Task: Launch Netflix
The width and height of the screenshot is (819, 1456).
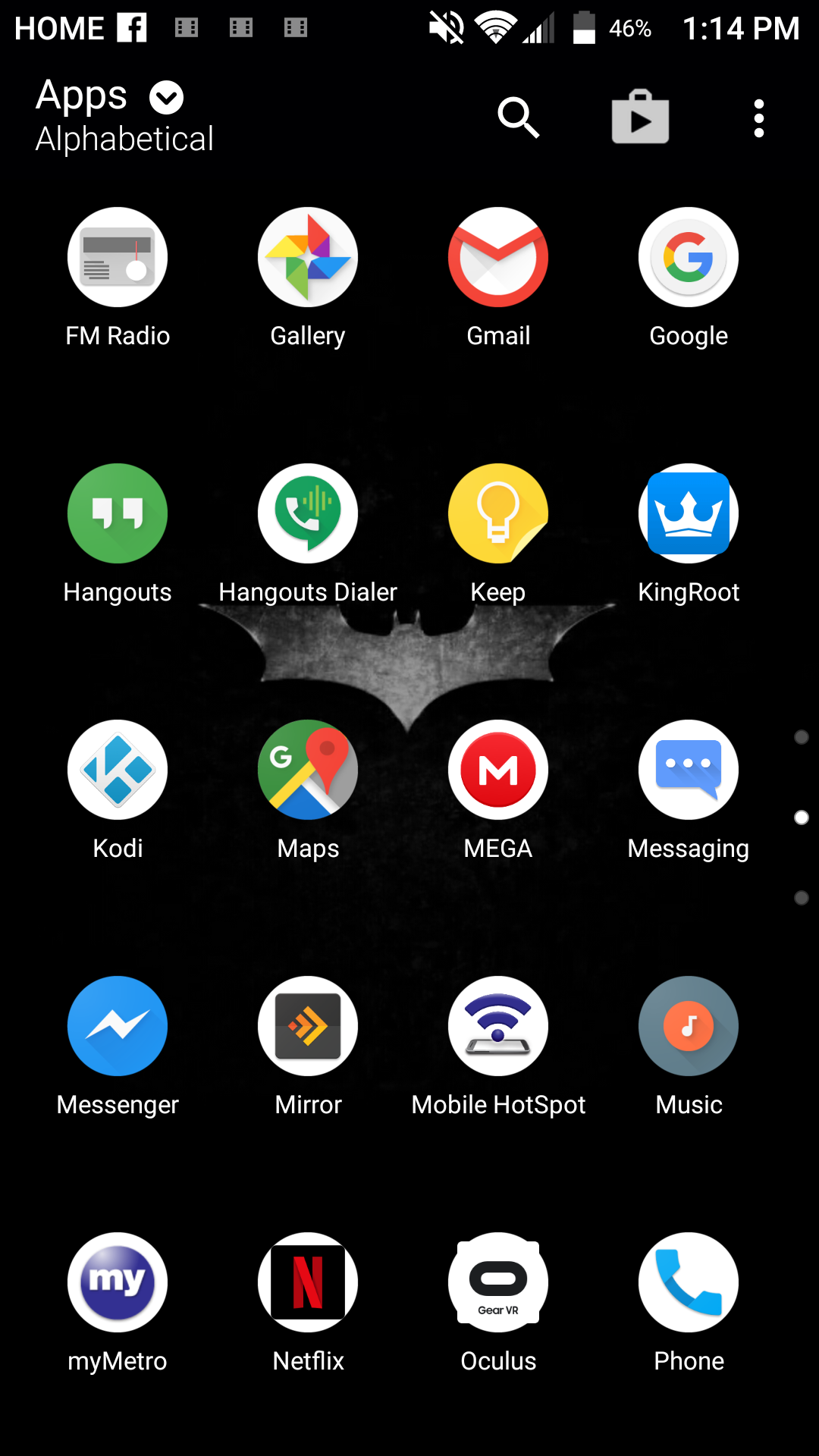Action: (308, 1283)
